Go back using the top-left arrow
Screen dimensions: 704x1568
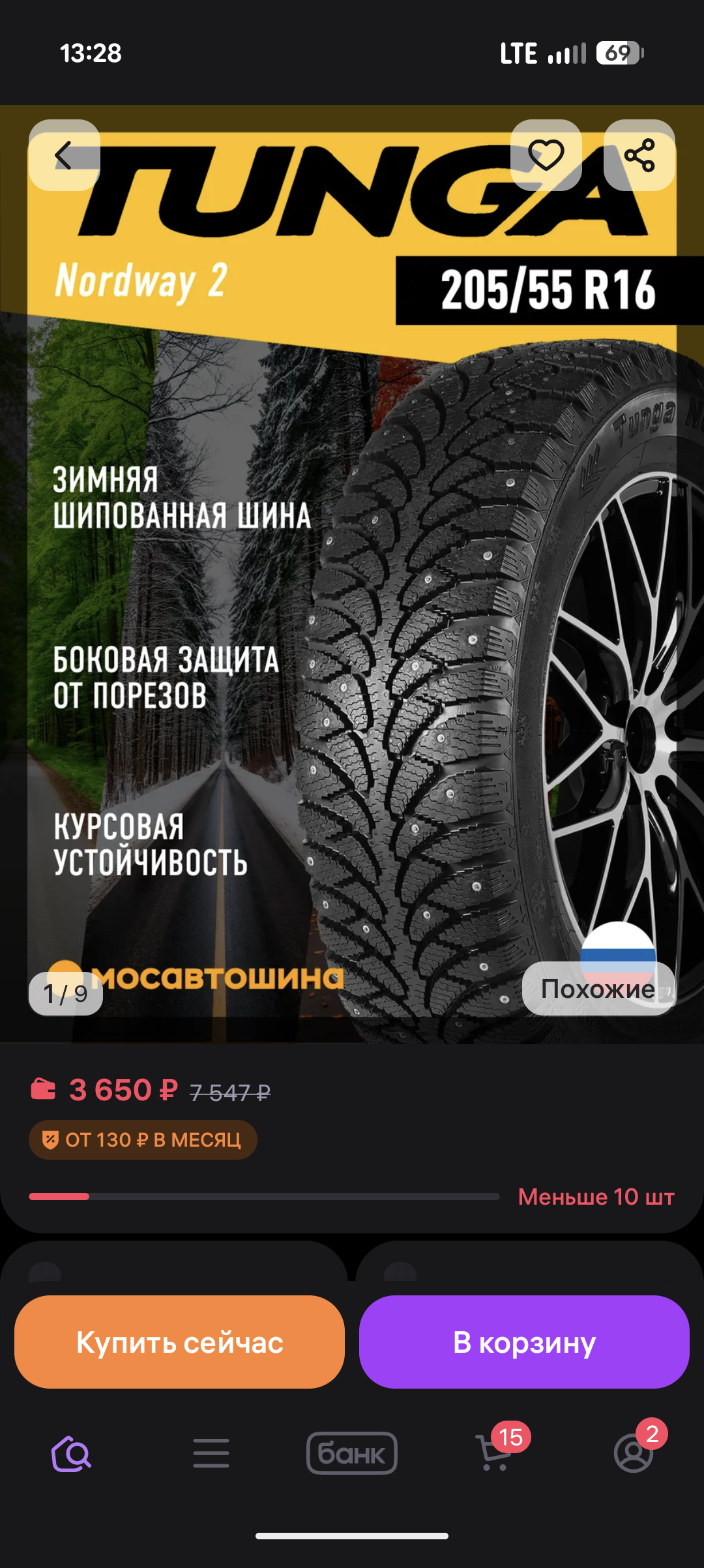[x=64, y=155]
